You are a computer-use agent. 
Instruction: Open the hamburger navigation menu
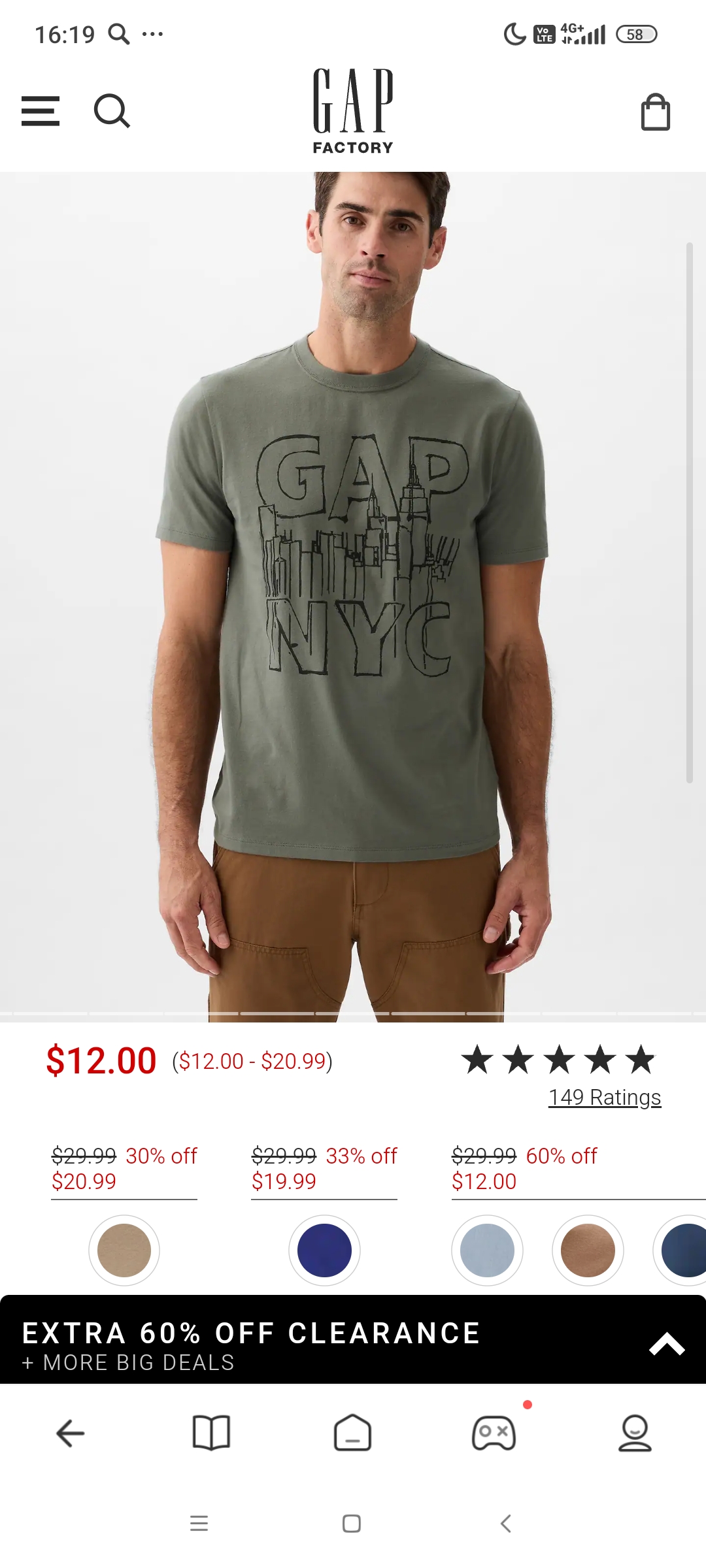(41, 111)
